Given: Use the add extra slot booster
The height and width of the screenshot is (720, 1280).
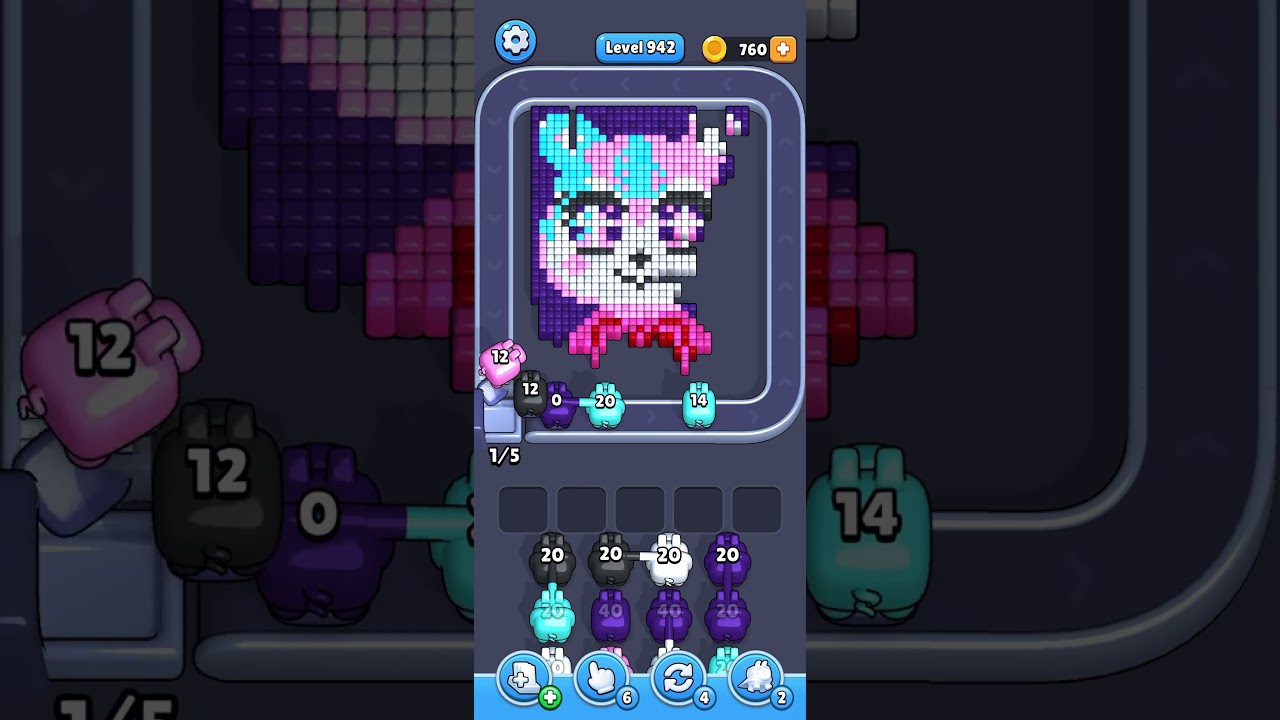Looking at the screenshot, I should 525,680.
